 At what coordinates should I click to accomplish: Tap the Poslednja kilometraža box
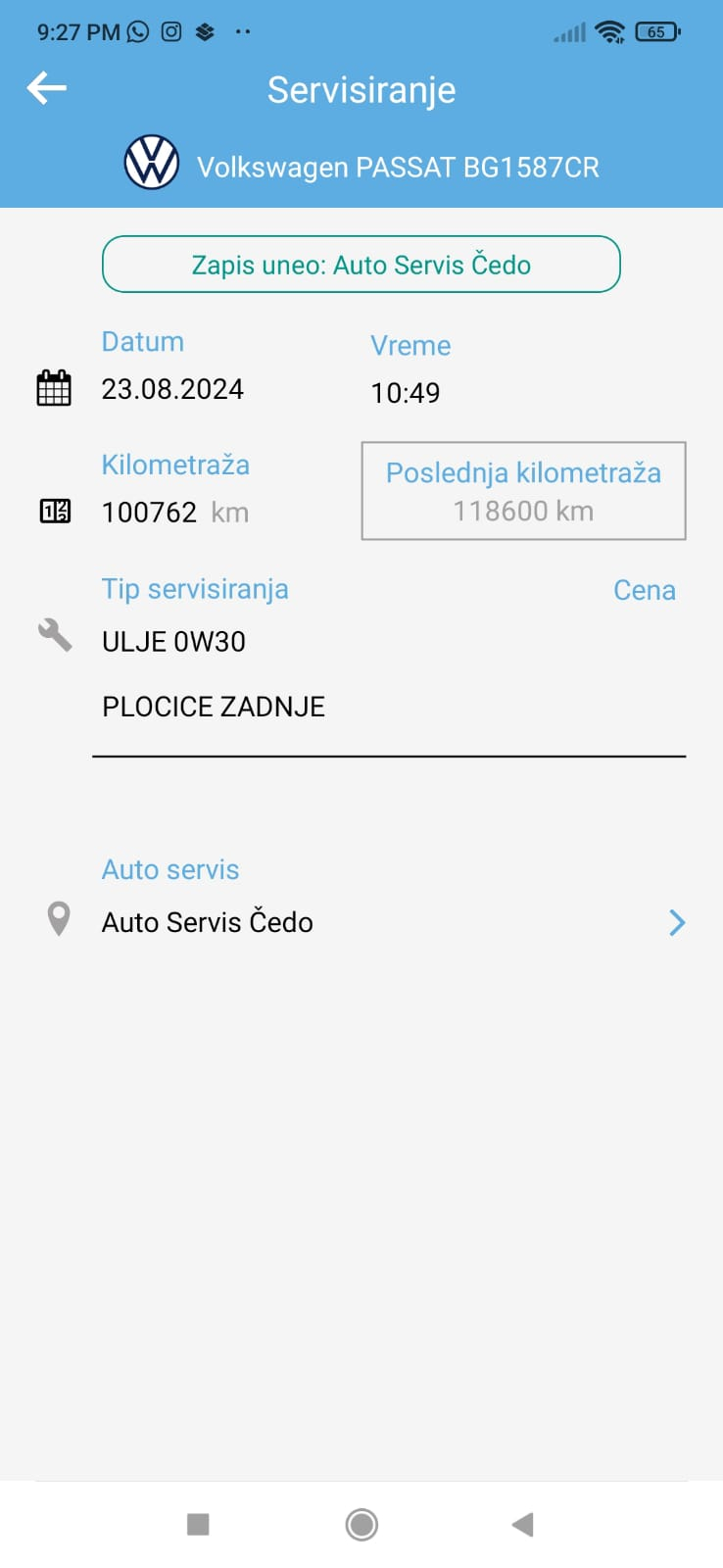tap(523, 490)
